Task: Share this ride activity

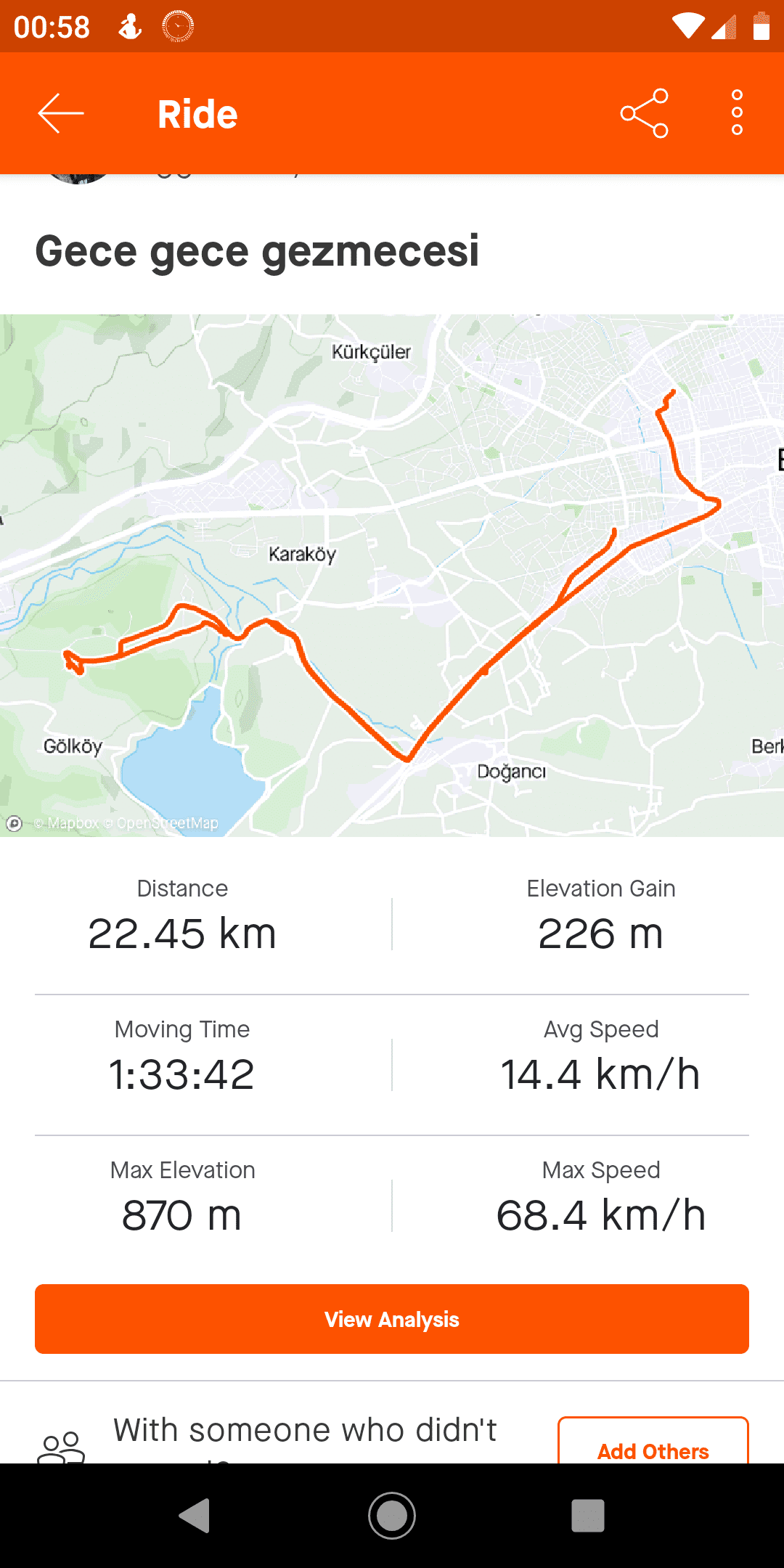Action: 645,113
